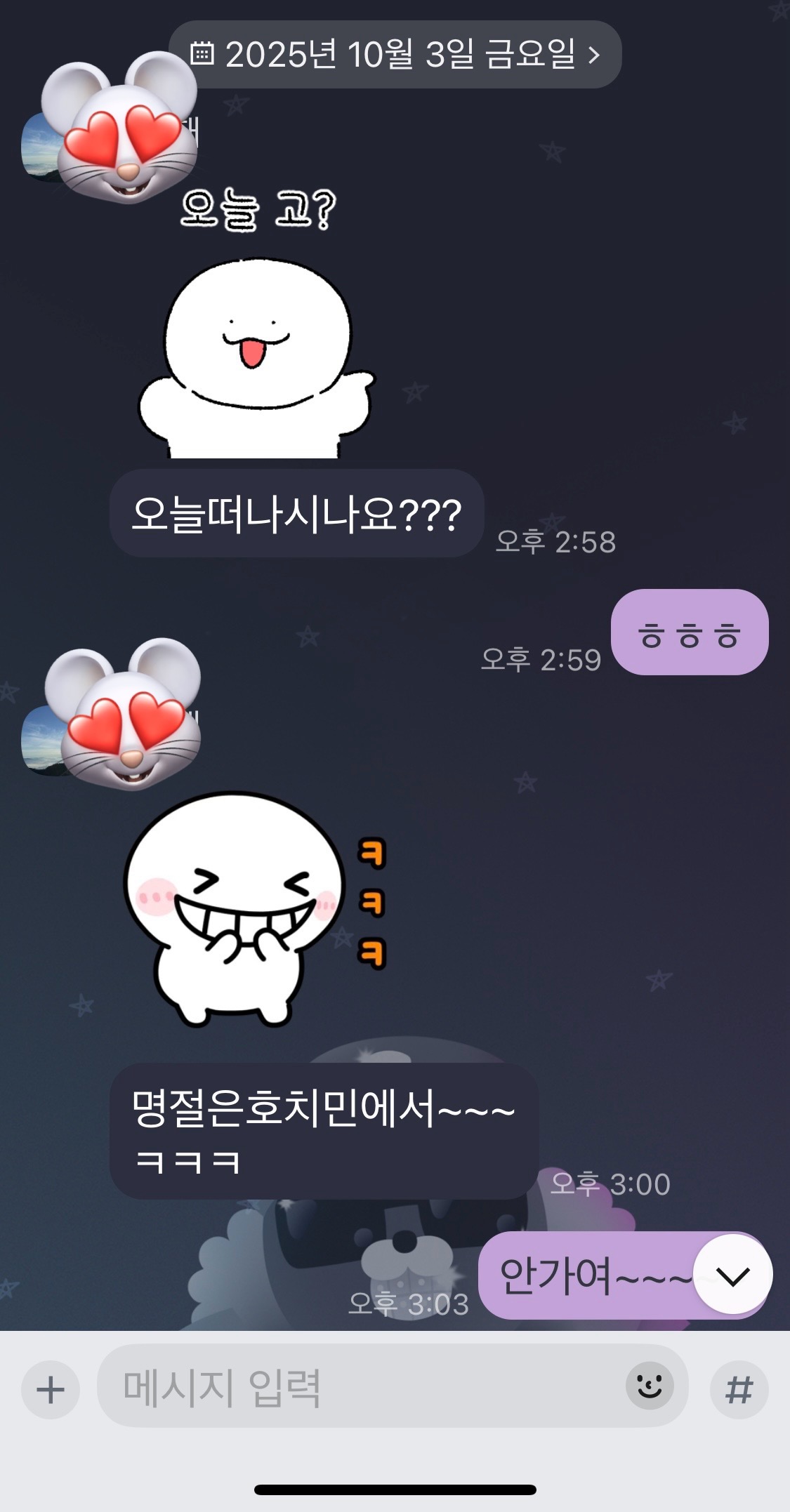
Task: Focus the 메시지 입력 text field
Action: [358, 1386]
